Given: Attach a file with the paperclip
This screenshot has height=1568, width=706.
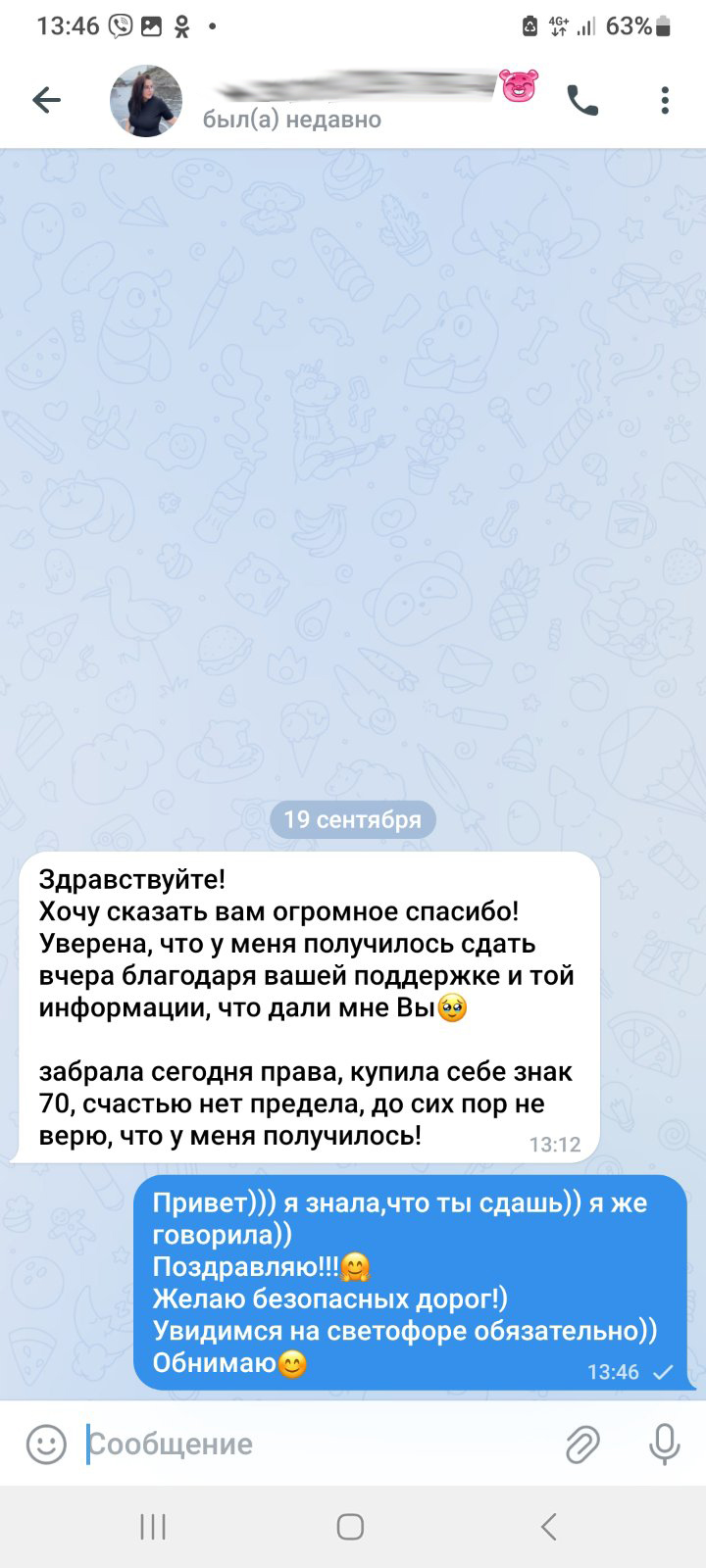Looking at the screenshot, I should click(x=582, y=1444).
